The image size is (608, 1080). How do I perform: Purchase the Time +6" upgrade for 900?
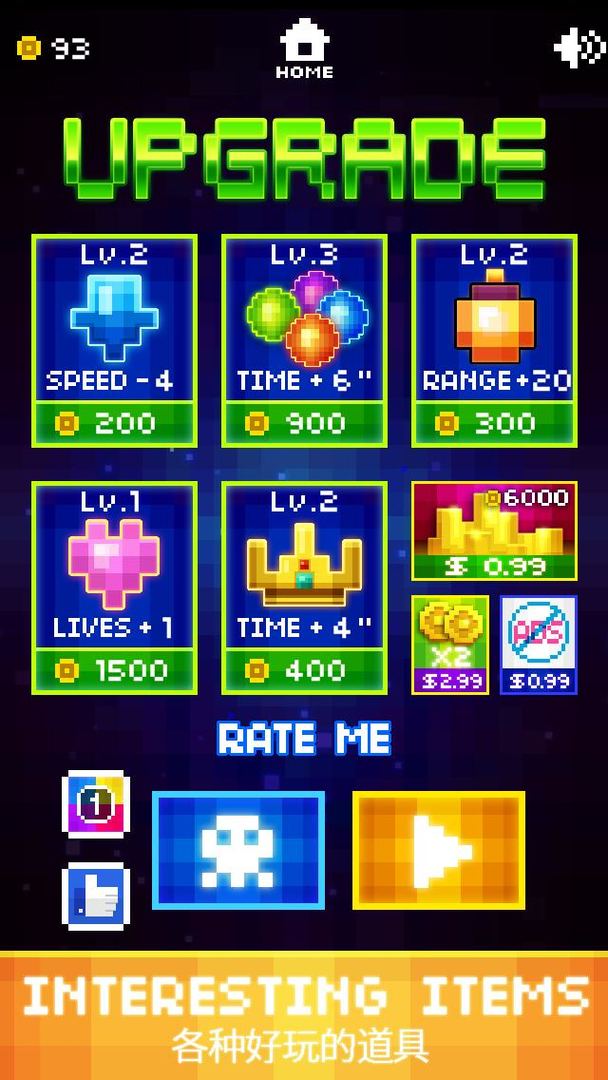pos(304,423)
